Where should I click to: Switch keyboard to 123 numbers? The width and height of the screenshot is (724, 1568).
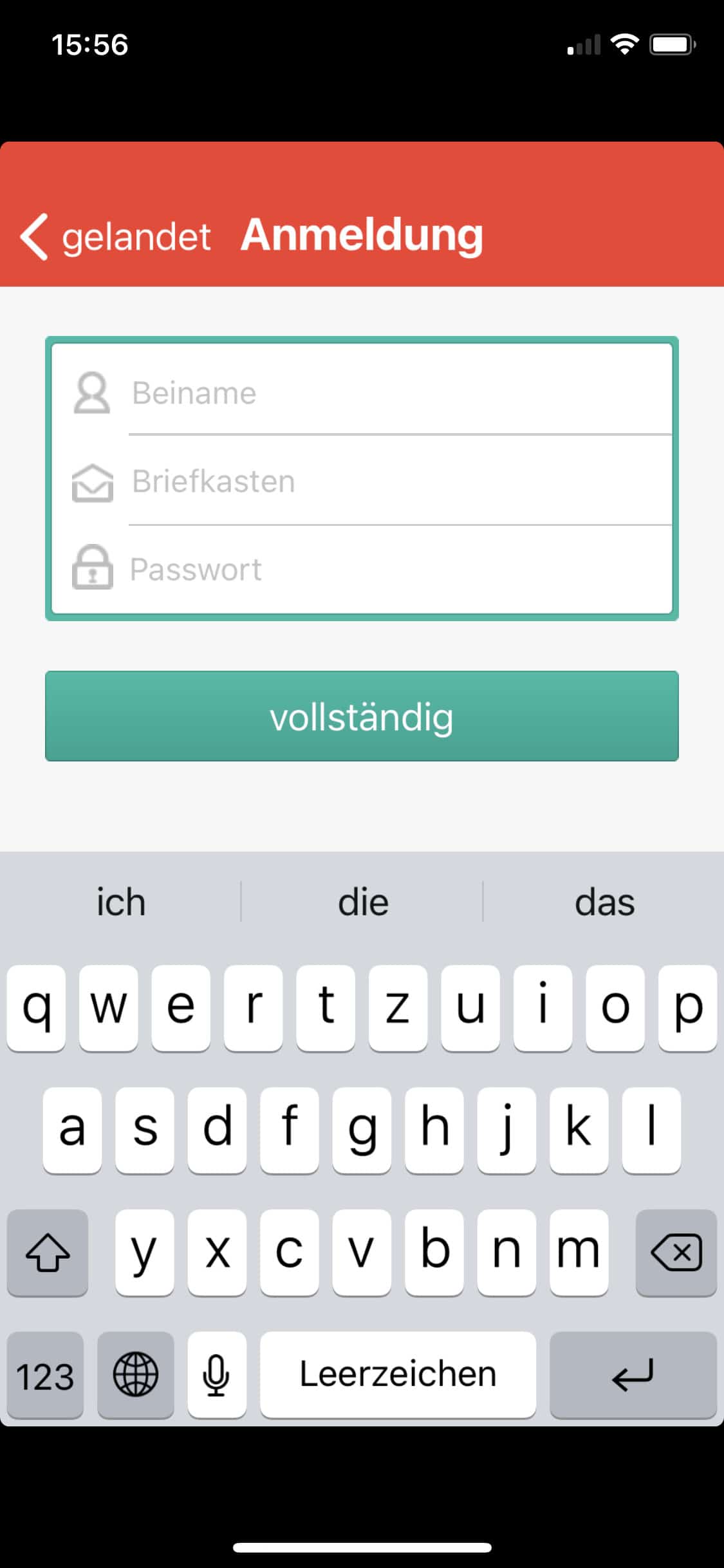point(45,1374)
